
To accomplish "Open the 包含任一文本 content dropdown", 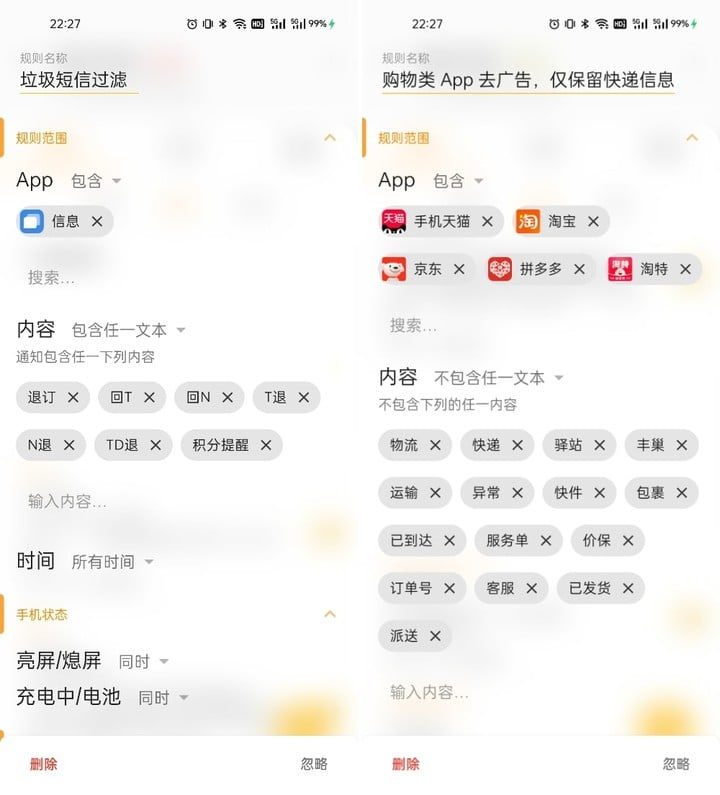I will [129, 330].
